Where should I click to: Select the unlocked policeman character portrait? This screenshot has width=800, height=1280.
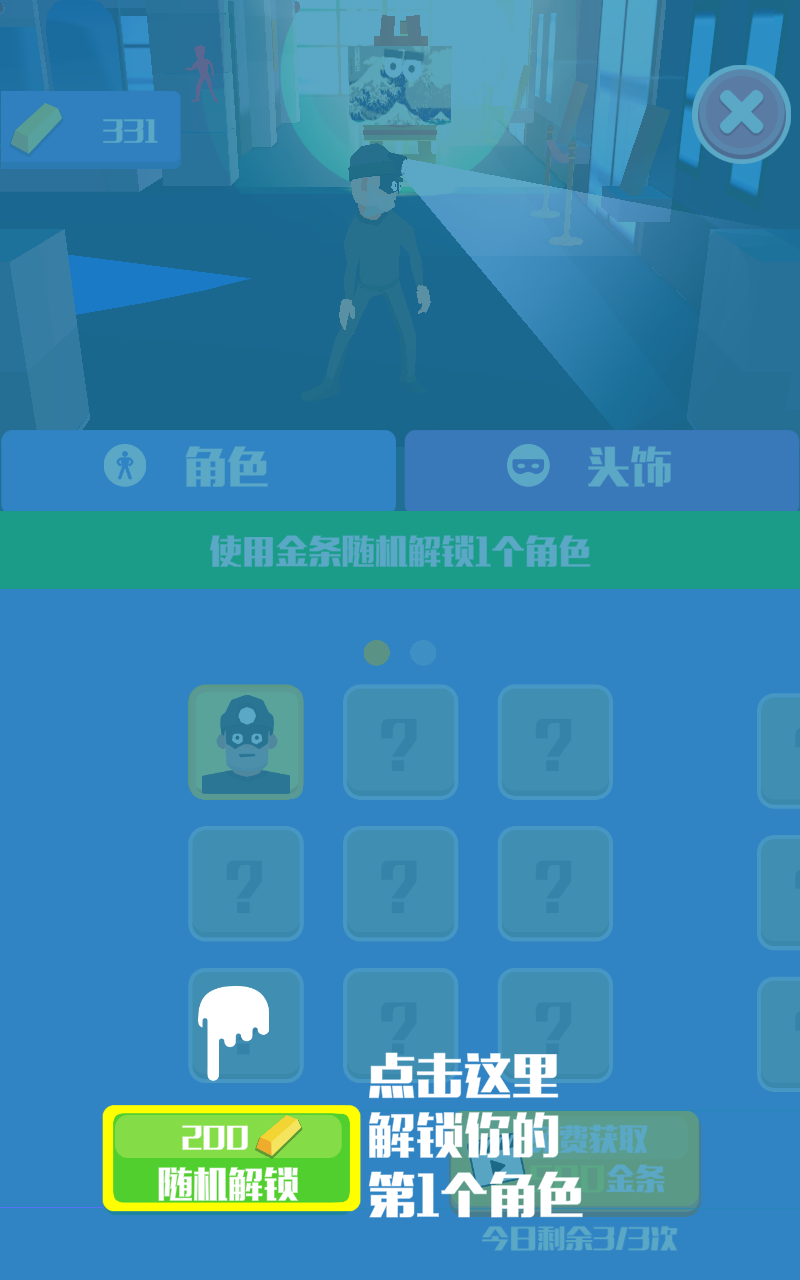click(x=246, y=743)
